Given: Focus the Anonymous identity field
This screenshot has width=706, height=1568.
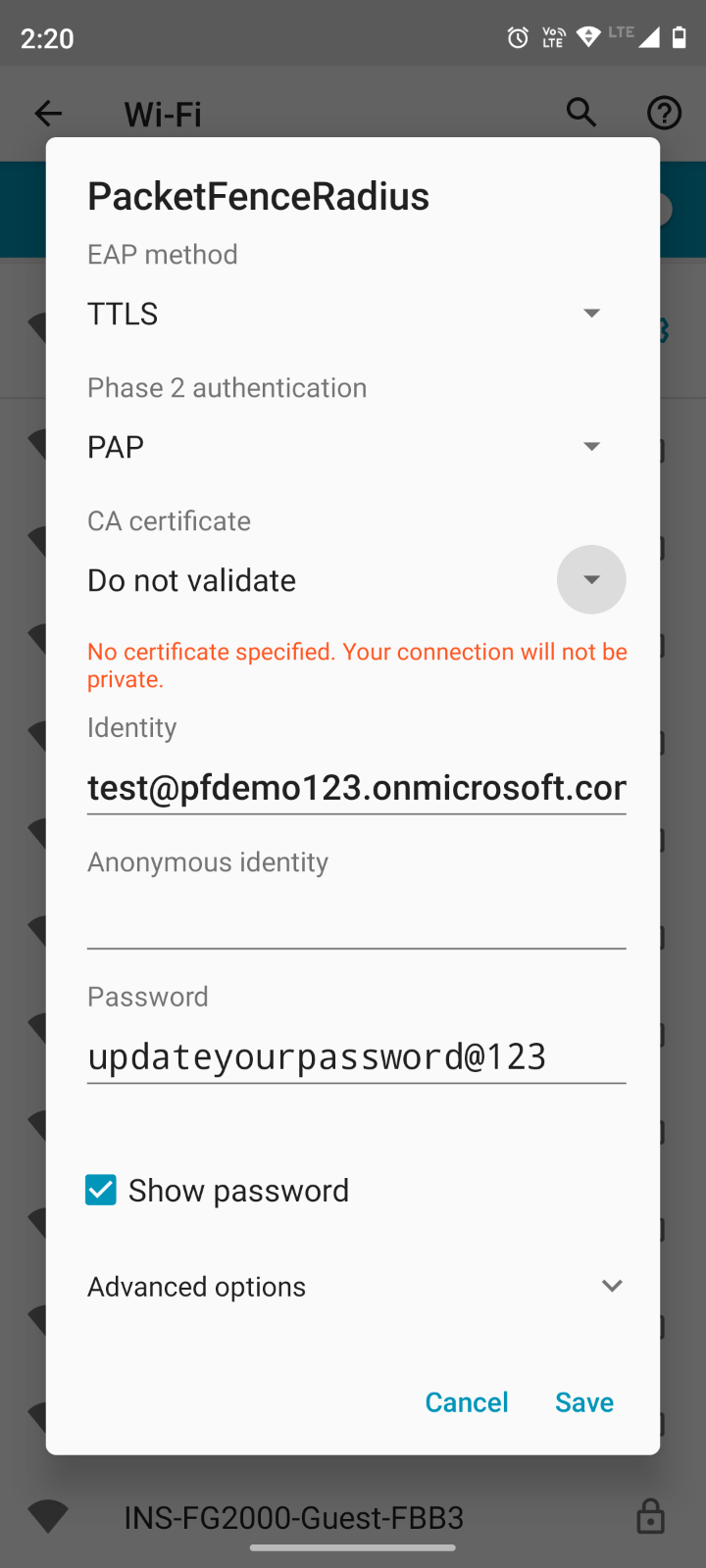Looking at the screenshot, I should point(356,921).
